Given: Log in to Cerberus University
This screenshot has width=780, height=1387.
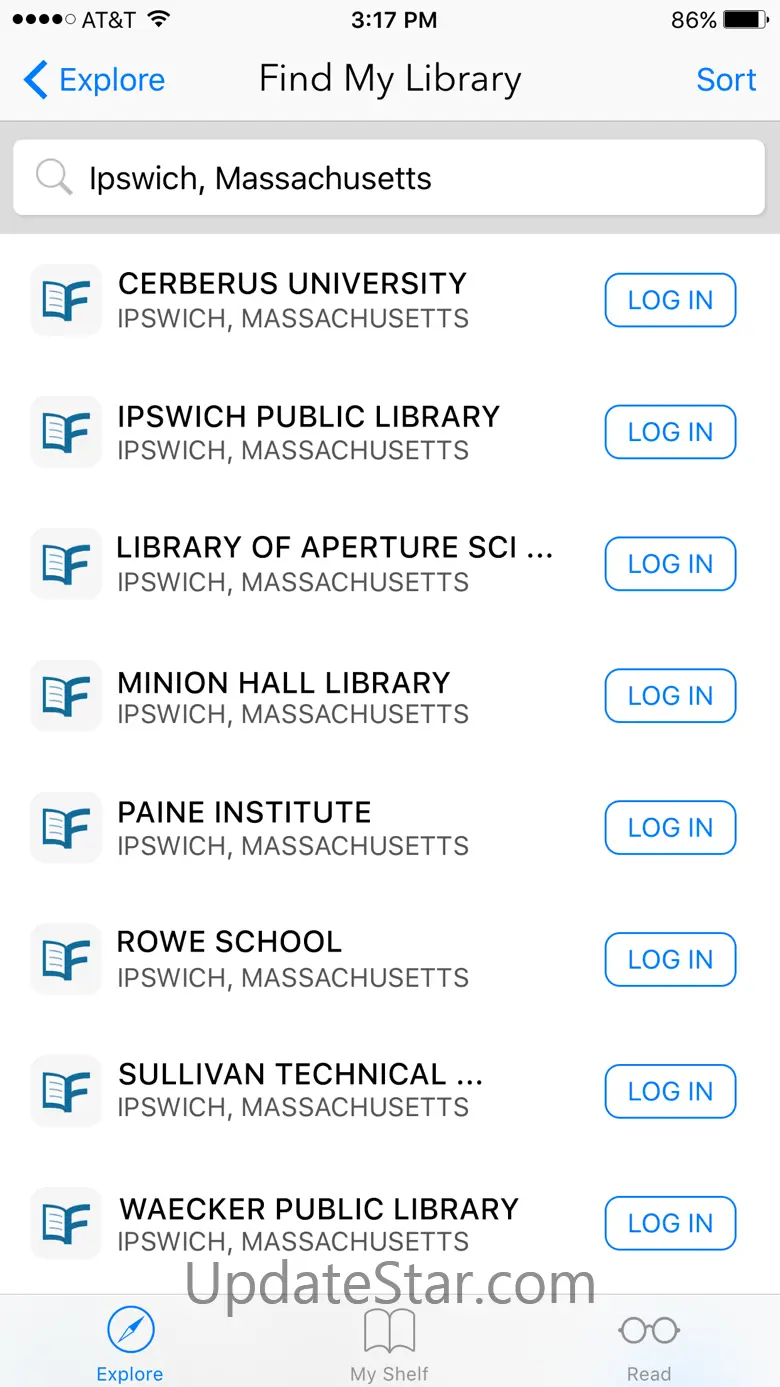Looking at the screenshot, I should click(670, 300).
